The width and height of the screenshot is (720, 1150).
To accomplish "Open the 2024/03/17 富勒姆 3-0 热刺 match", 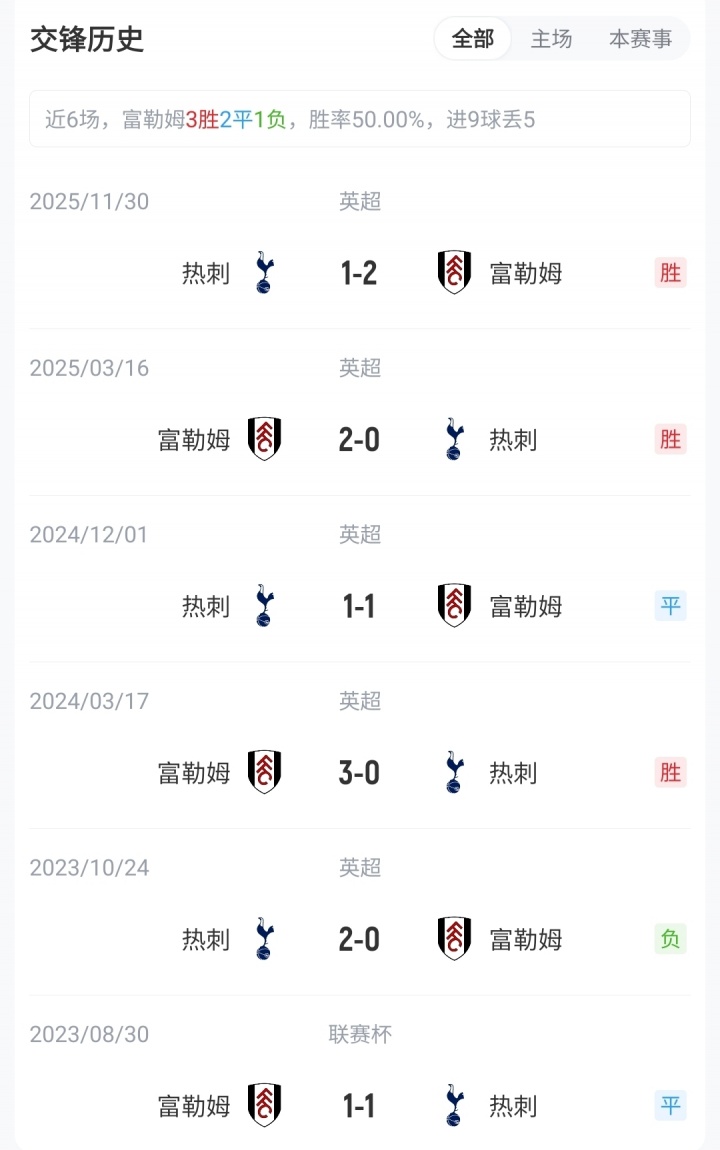I will tap(359, 773).
